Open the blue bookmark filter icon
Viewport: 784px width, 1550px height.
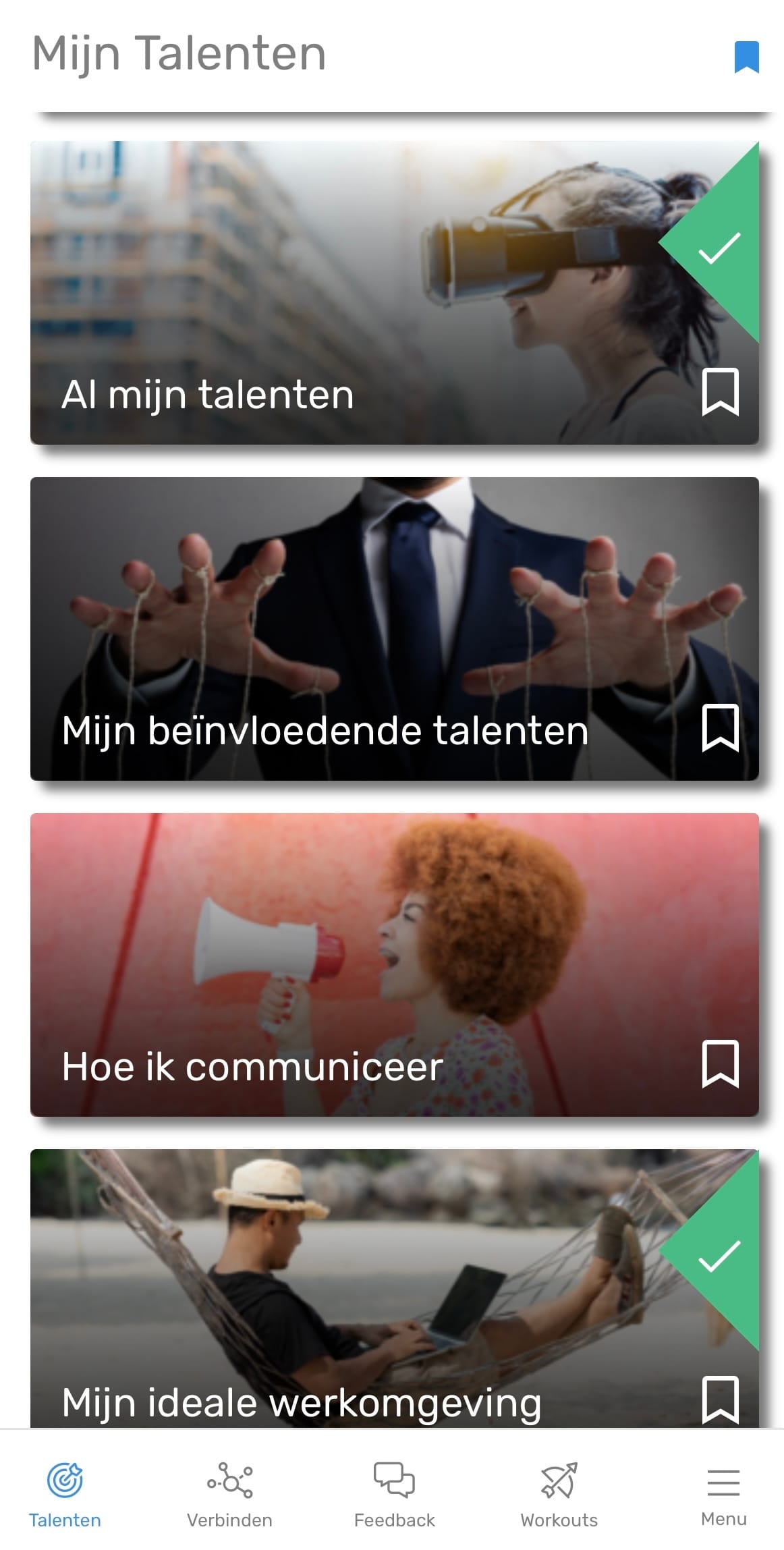[x=746, y=57]
